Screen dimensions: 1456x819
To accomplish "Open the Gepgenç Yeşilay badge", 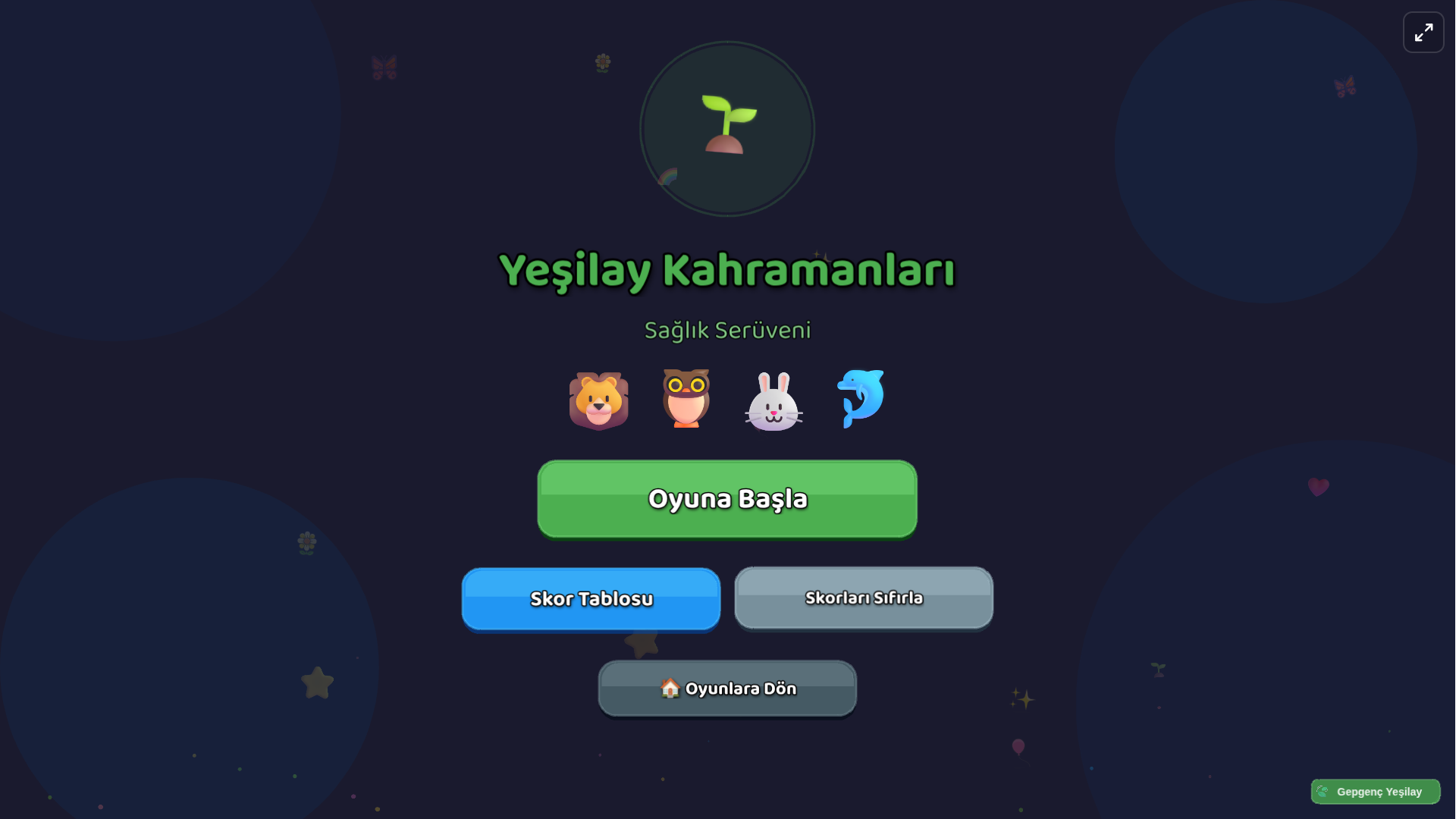I will (x=1375, y=791).
